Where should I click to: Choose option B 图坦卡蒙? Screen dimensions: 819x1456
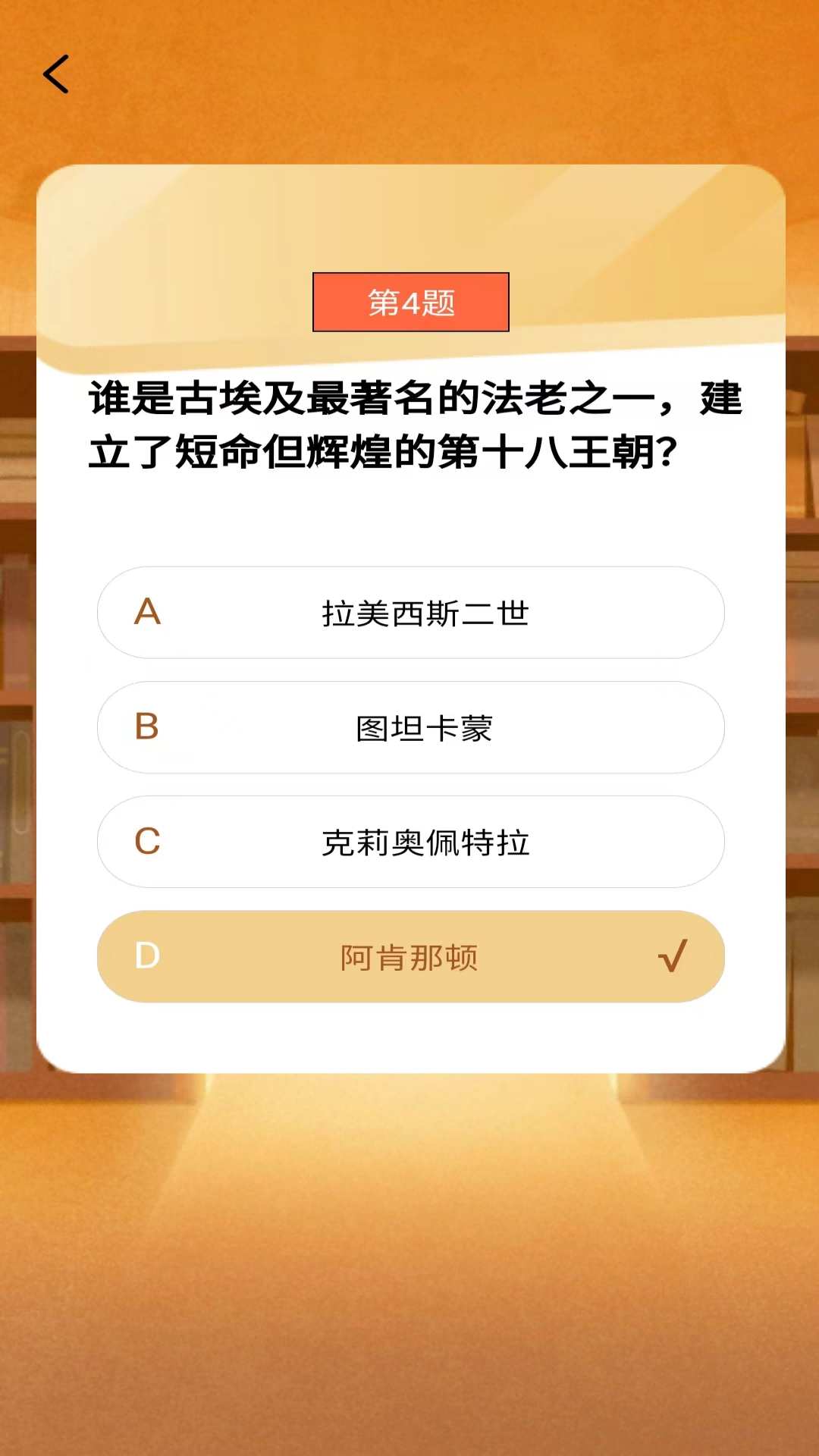410,728
